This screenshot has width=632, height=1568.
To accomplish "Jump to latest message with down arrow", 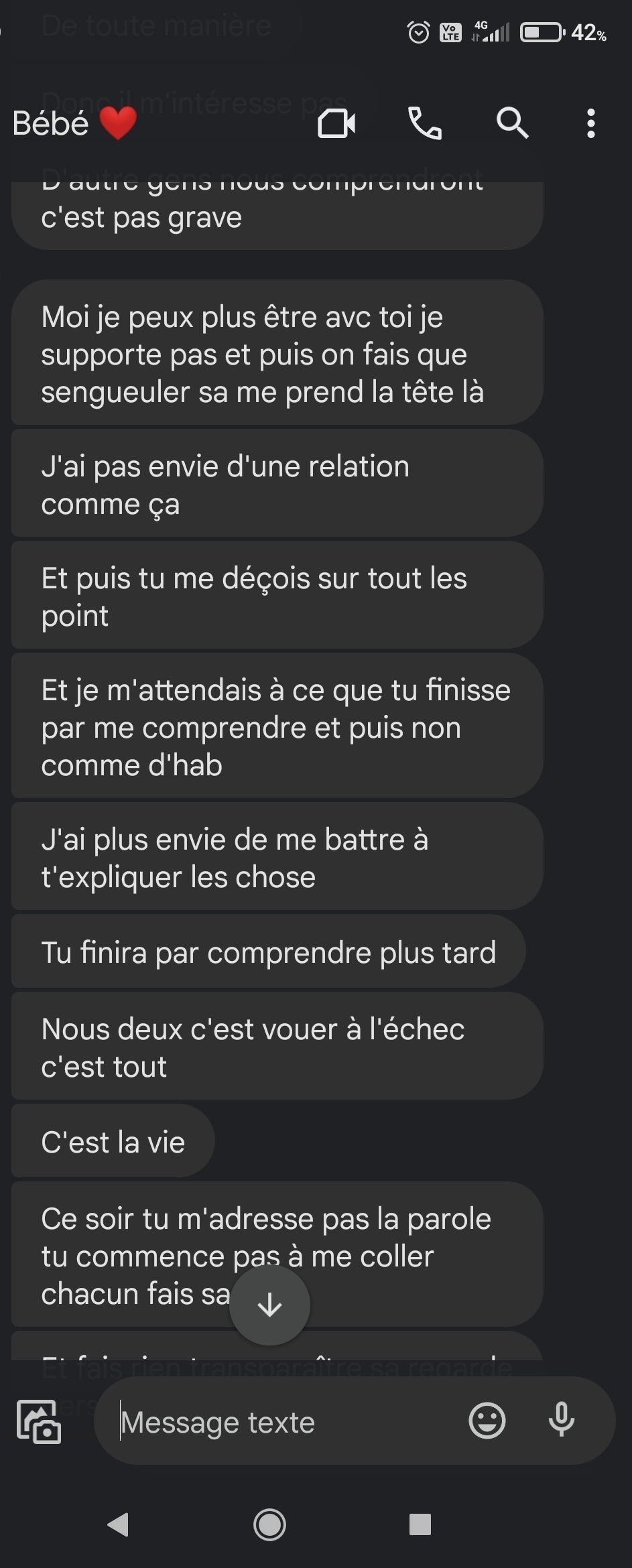I will click(x=269, y=1304).
